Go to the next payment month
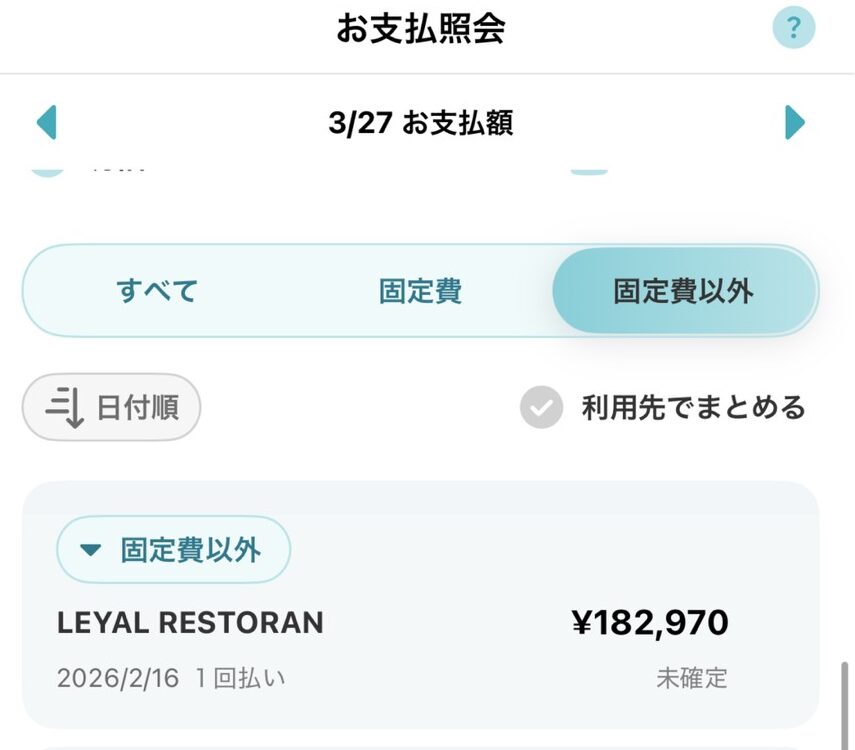This screenshot has height=750, width=855. (794, 123)
